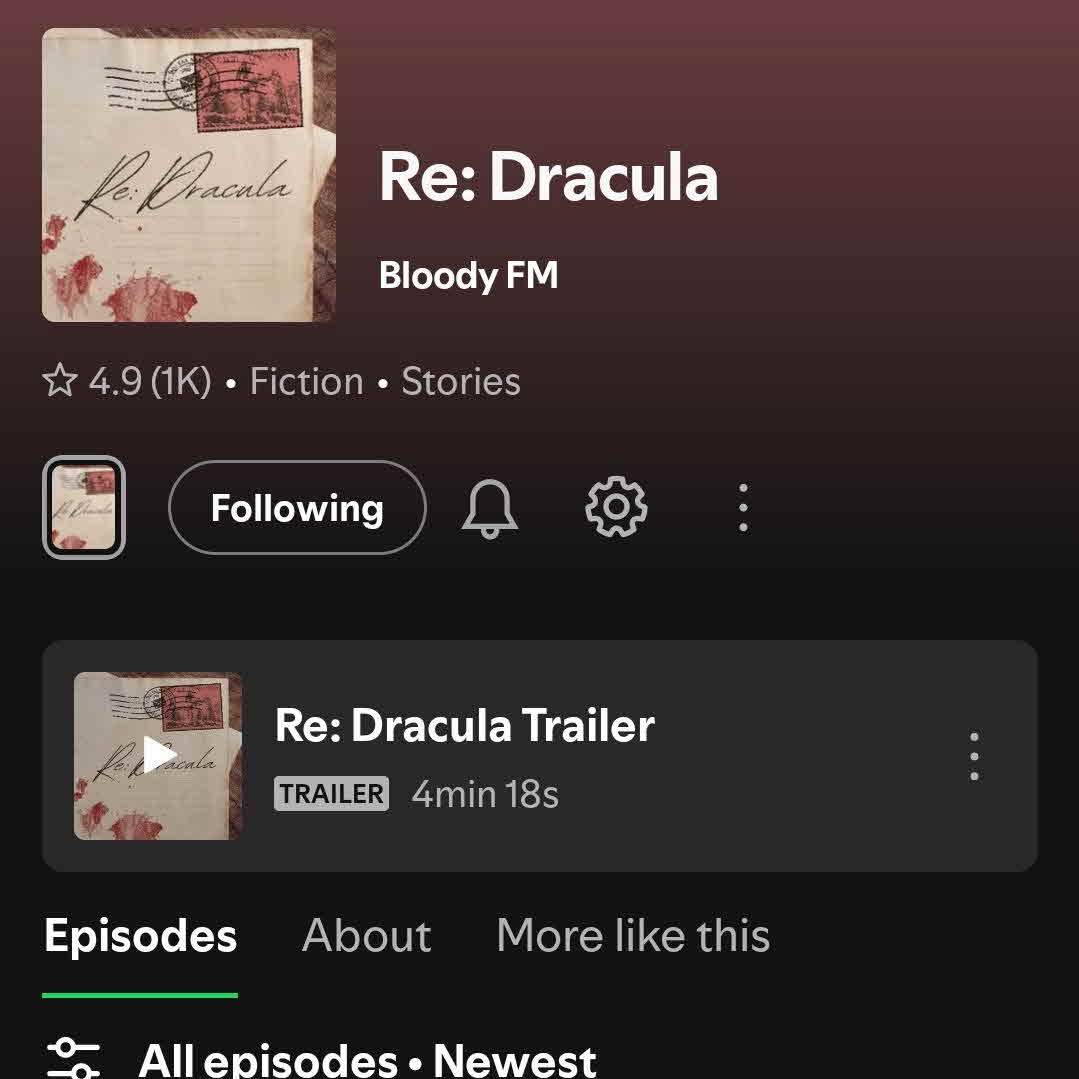Image resolution: width=1079 pixels, height=1079 pixels.
Task: Select the Episodes tab
Action: 140,936
